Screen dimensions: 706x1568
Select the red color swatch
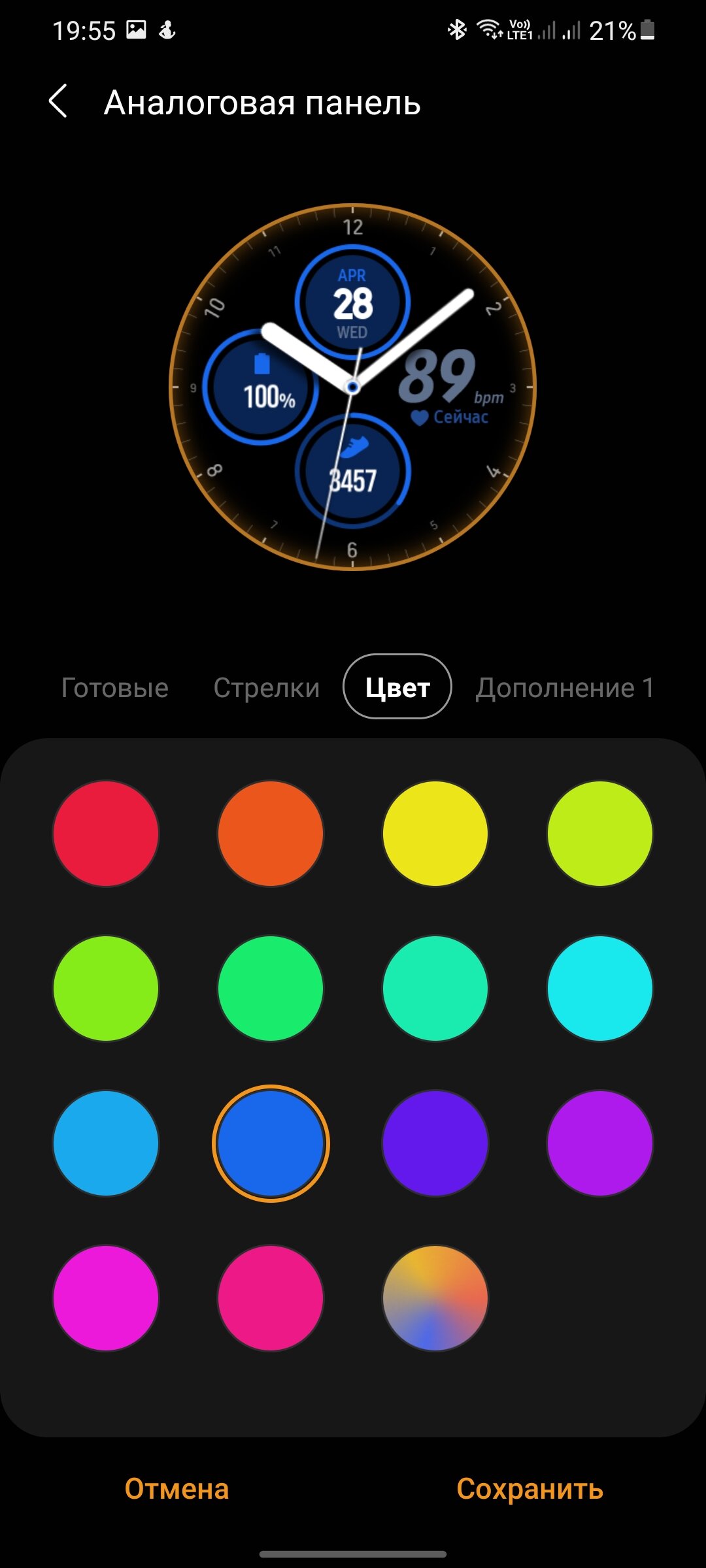pyautogui.click(x=106, y=833)
